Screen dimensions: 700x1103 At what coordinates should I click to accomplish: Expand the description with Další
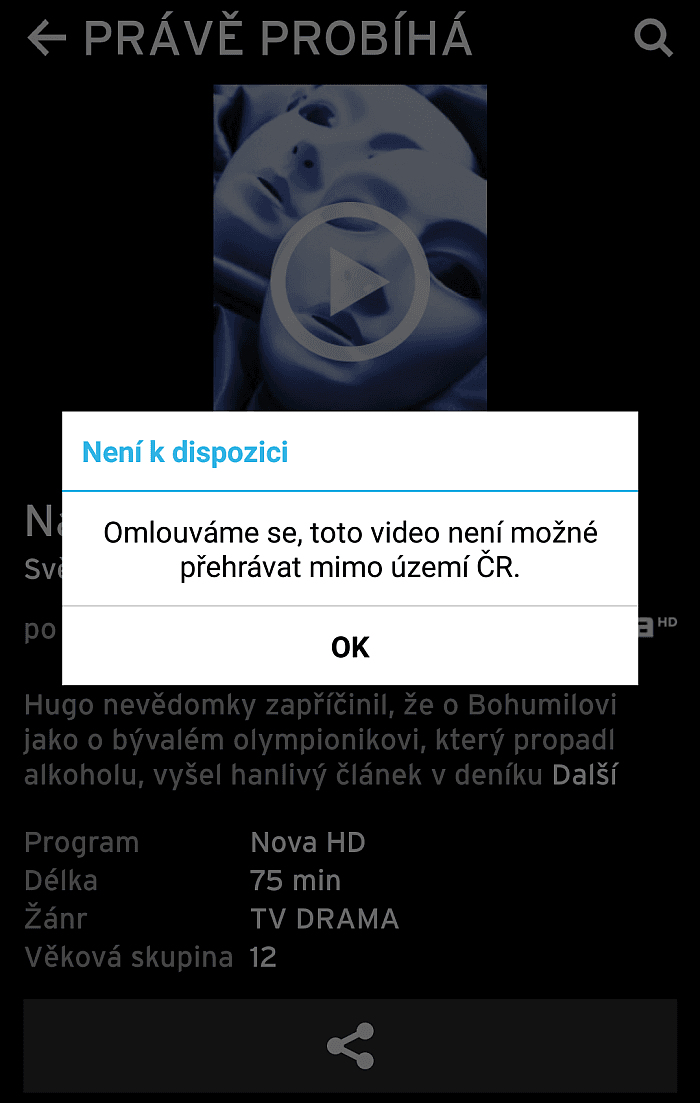tap(585, 775)
